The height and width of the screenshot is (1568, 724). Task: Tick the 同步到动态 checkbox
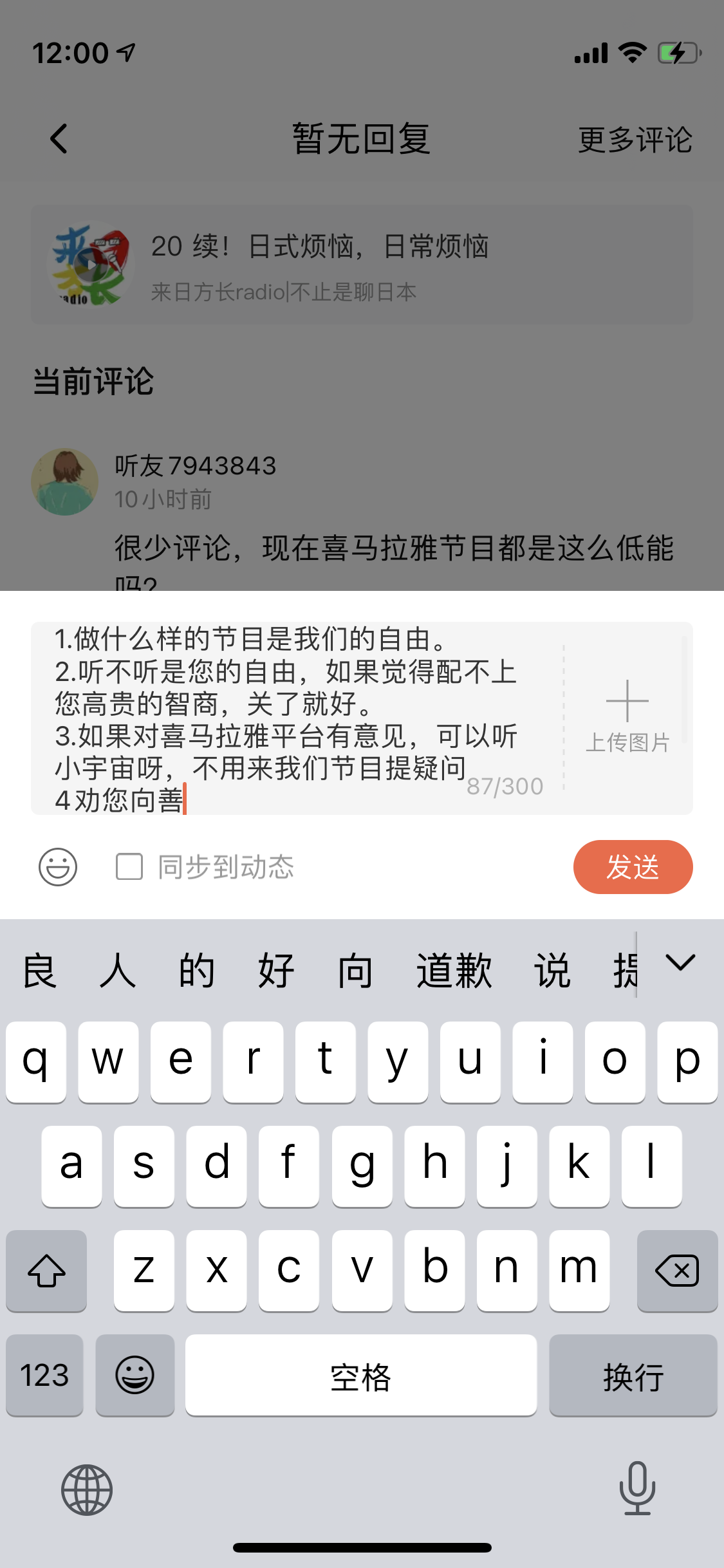tap(129, 866)
